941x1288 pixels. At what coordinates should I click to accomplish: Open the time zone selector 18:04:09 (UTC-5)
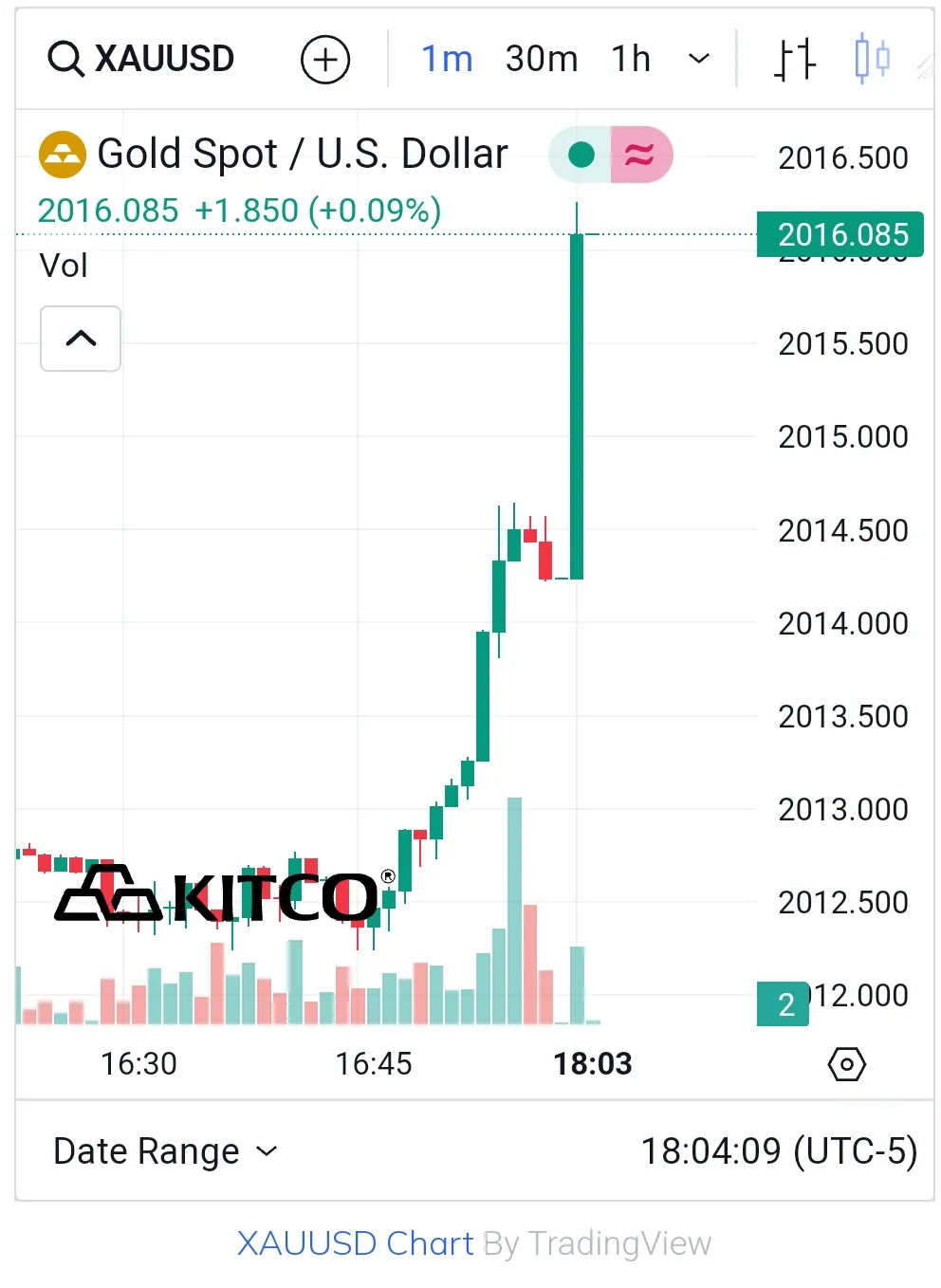coord(779,1151)
